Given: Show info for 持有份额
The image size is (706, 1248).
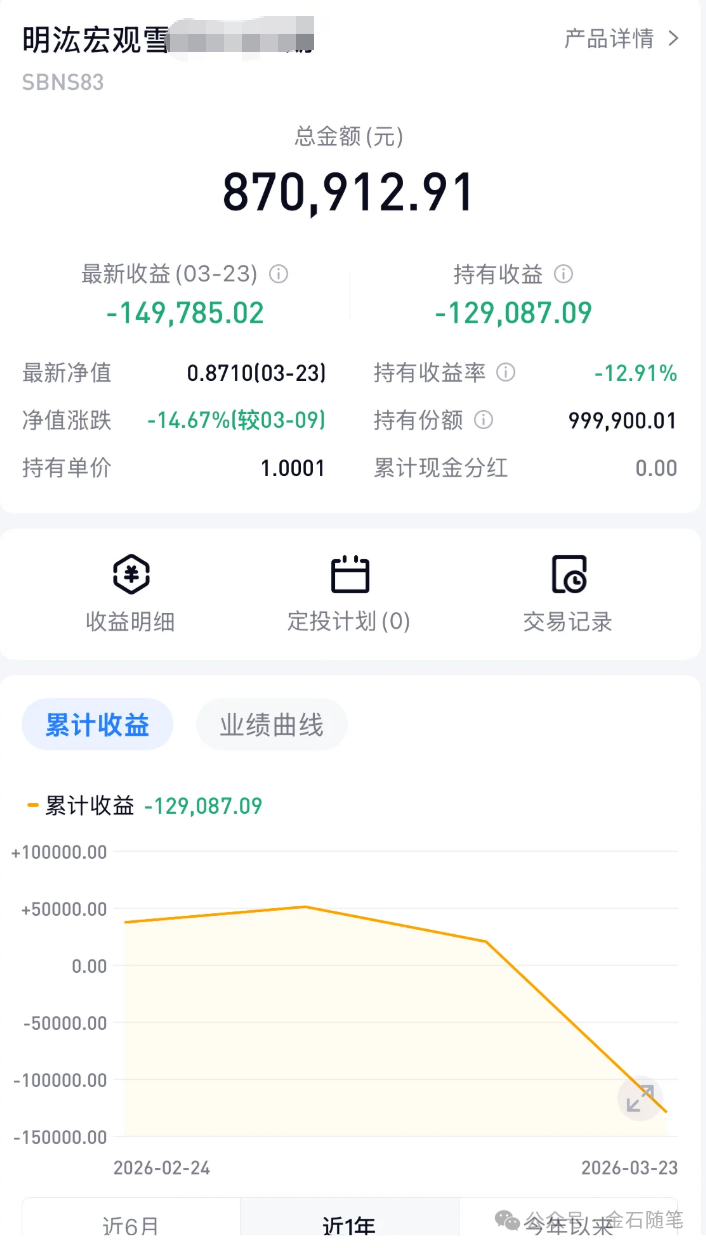Looking at the screenshot, I should [x=484, y=420].
